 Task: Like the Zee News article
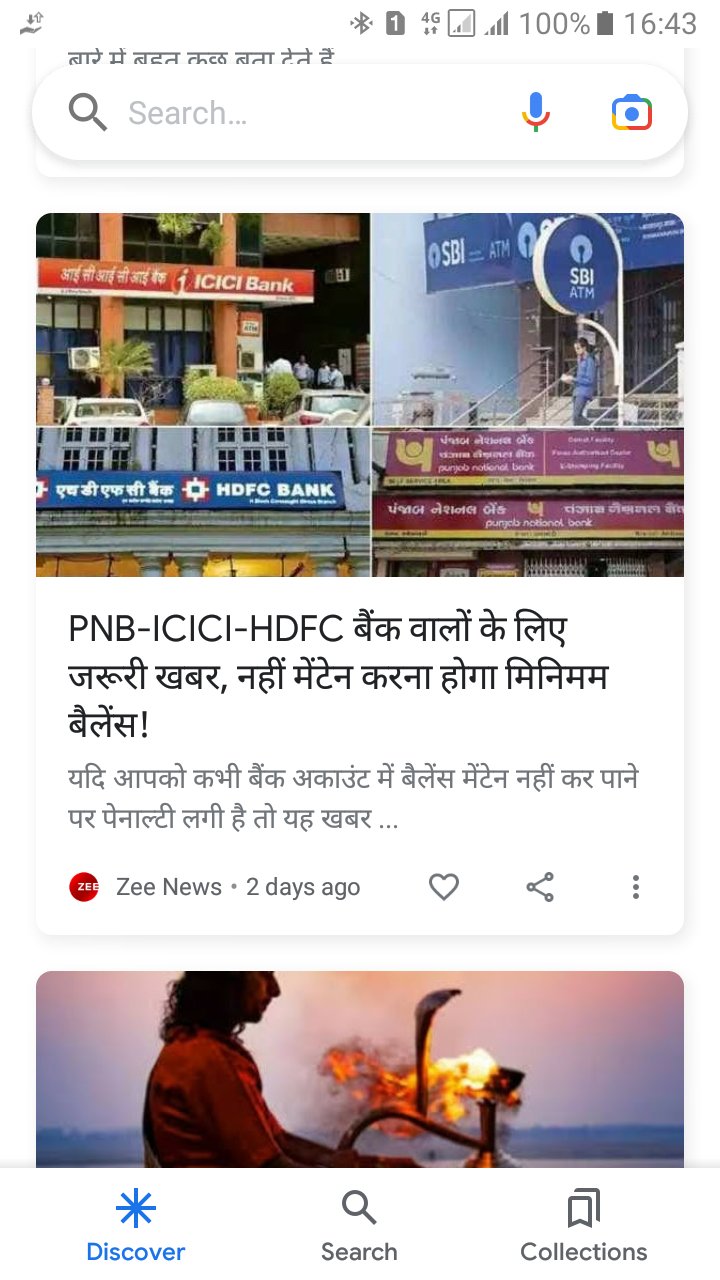point(444,887)
